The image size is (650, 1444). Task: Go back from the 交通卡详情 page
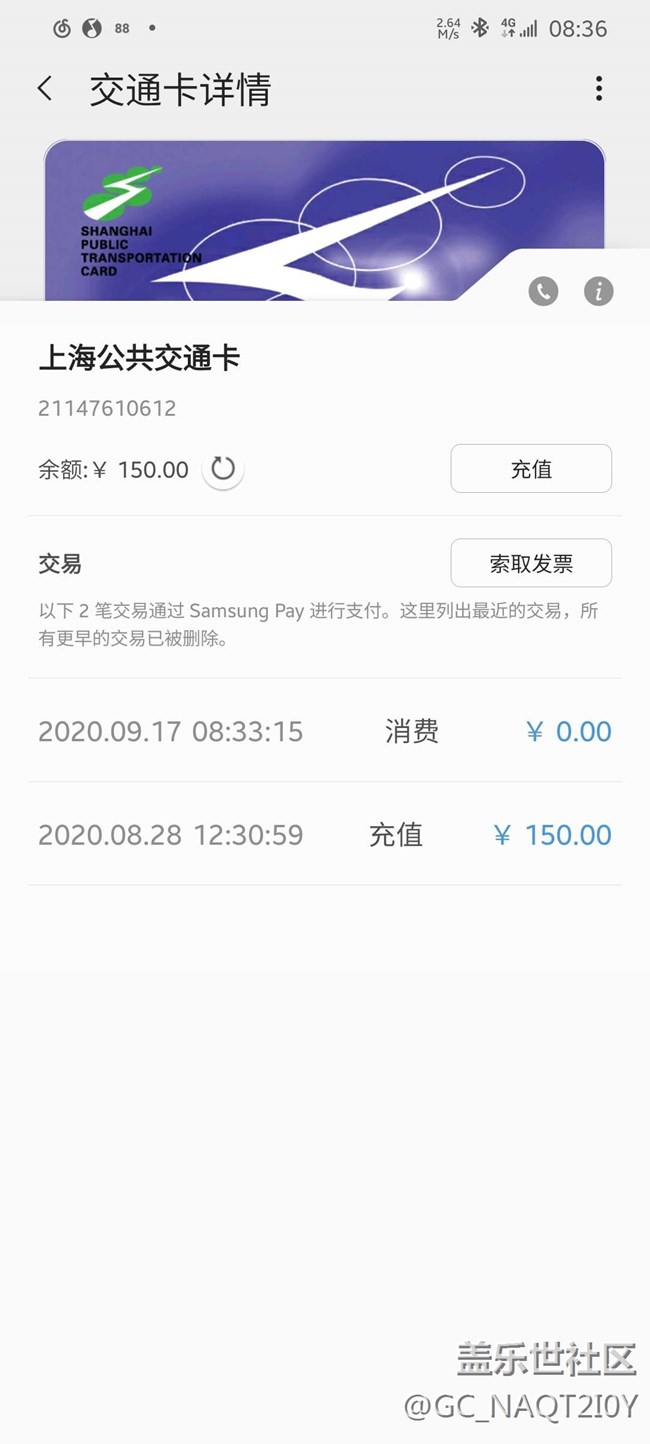point(45,89)
